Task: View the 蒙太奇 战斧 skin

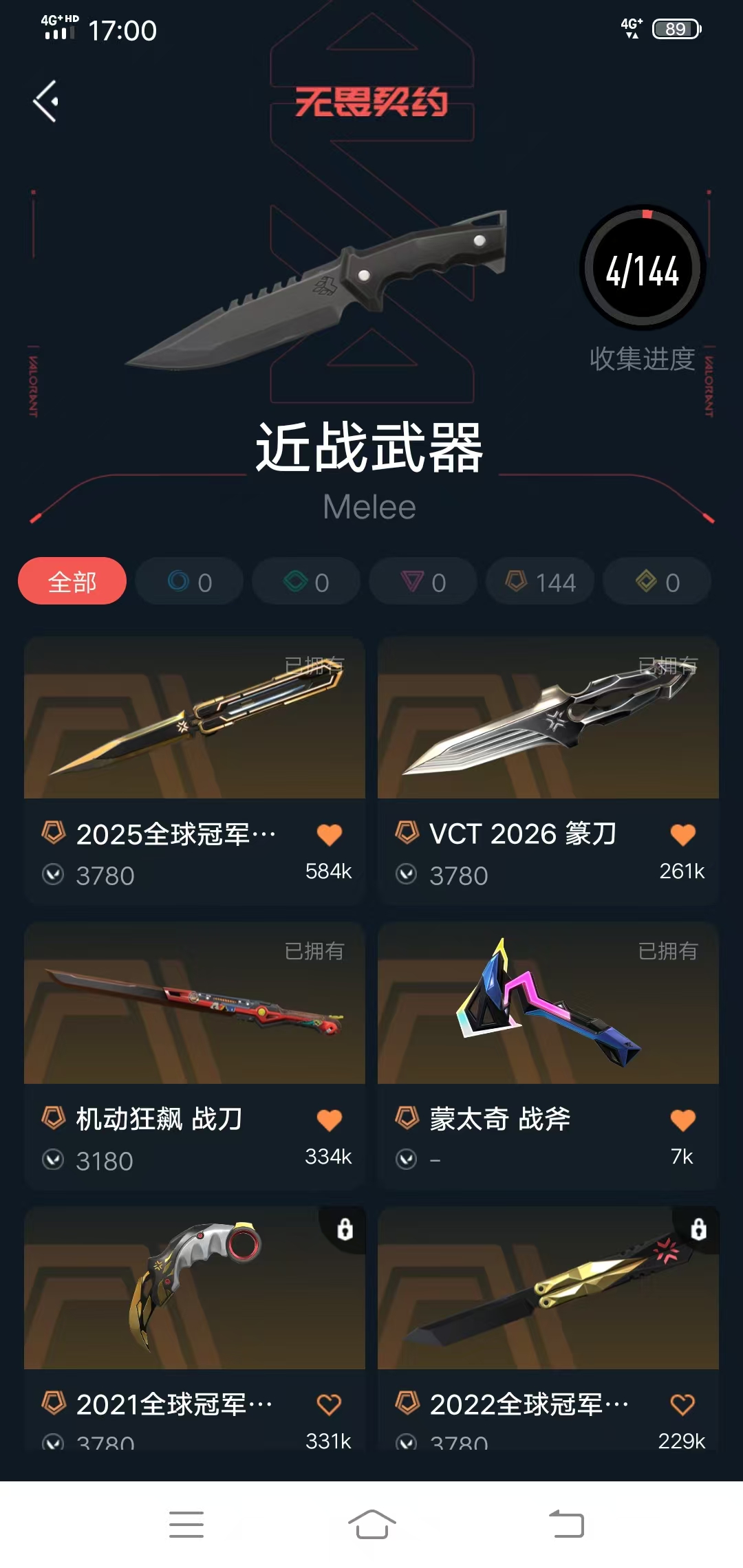Action: coord(548,1004)
